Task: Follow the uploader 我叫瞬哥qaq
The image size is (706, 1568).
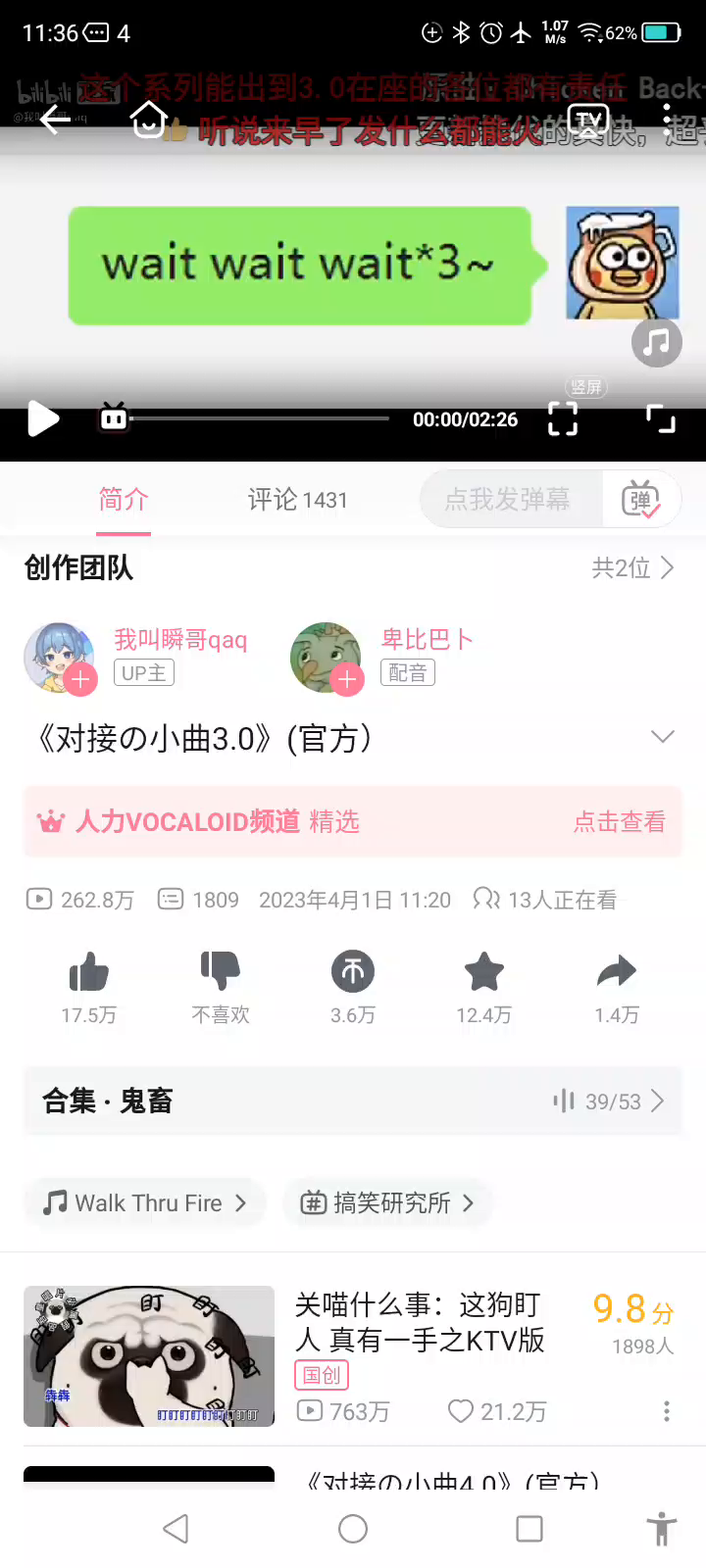Action: click(81, 678)
